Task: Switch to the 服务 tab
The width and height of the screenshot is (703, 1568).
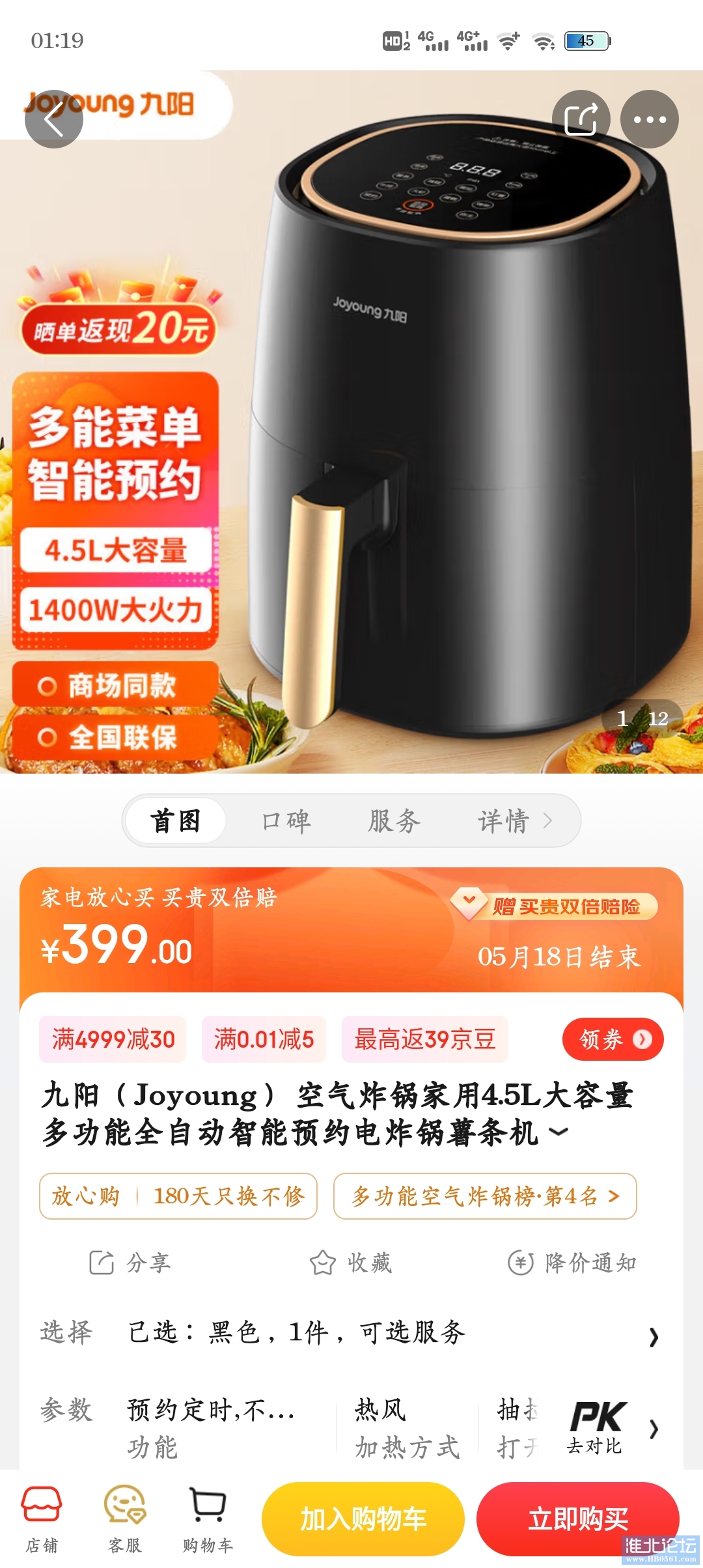Action: coord(394,821)
